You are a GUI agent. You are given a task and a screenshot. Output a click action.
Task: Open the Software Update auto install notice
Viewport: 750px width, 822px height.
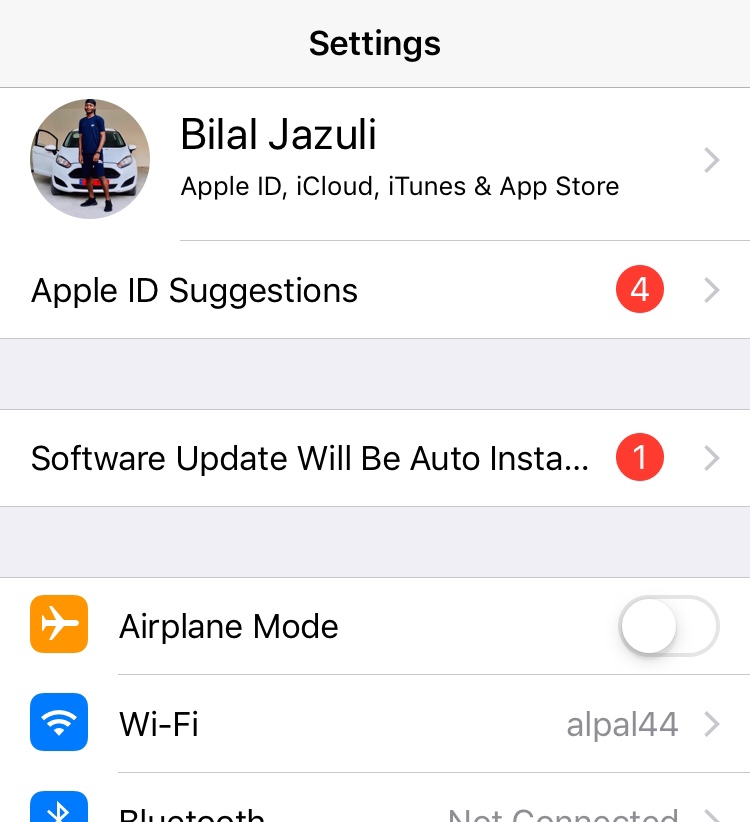(x=375, y=458)
